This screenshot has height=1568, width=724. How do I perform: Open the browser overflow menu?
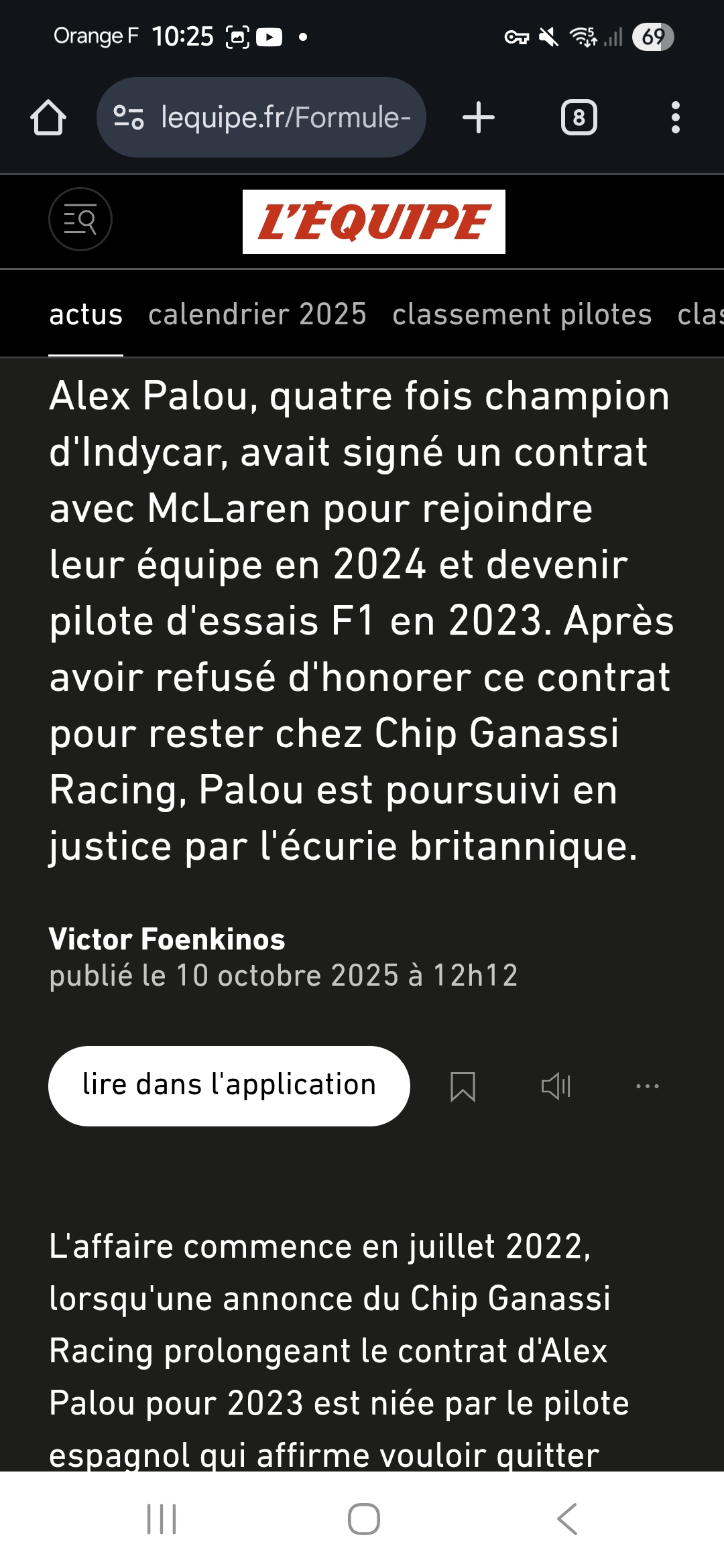pyautogui.click(x=675, y=118)
